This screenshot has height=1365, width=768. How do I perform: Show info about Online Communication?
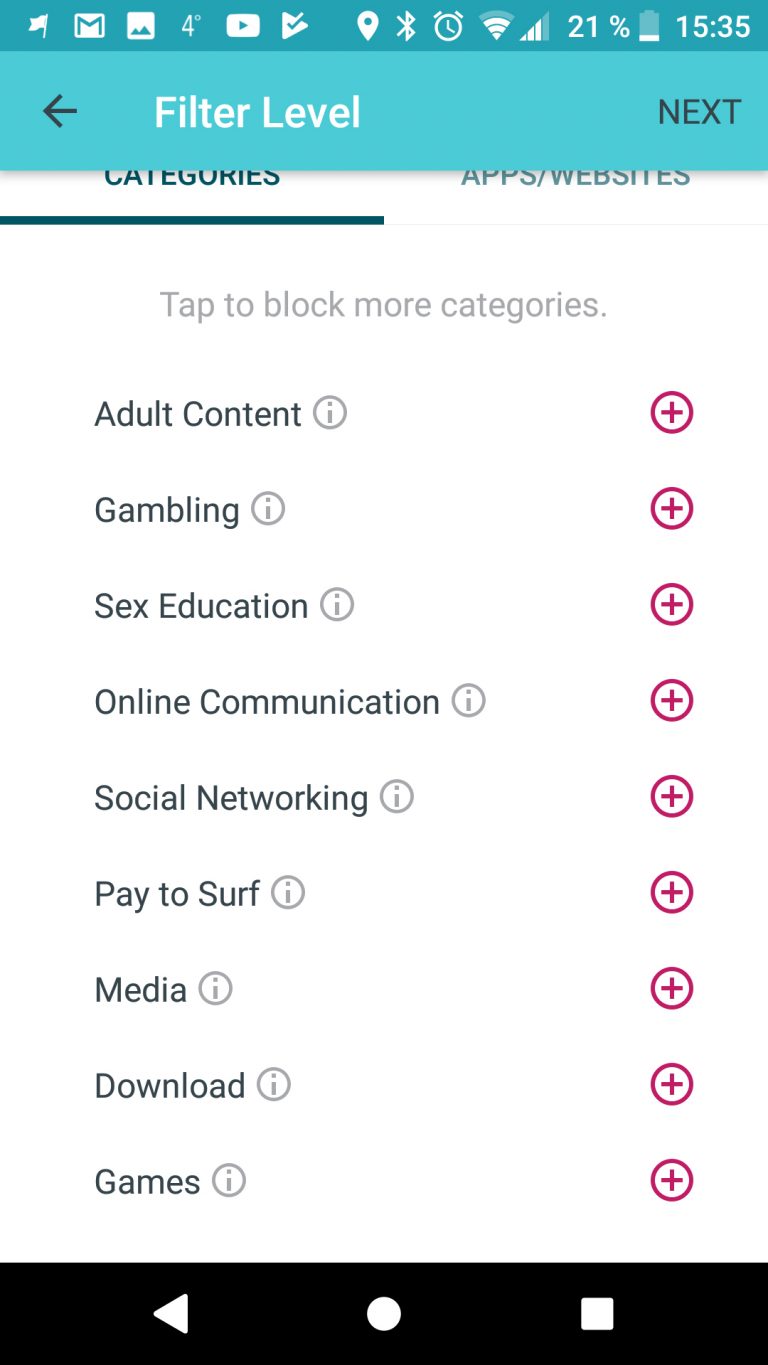468,700
